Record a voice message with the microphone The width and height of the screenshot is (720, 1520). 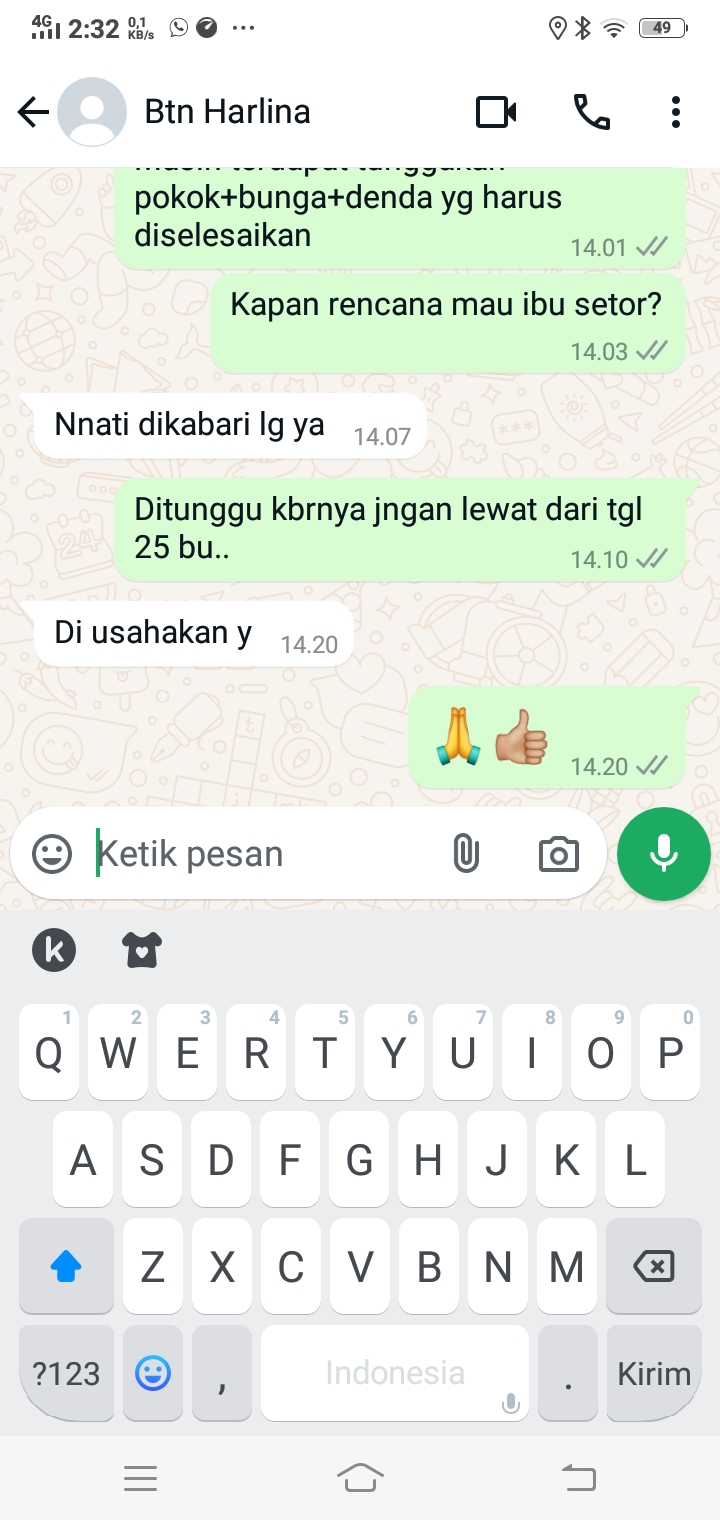pos(664,854)
